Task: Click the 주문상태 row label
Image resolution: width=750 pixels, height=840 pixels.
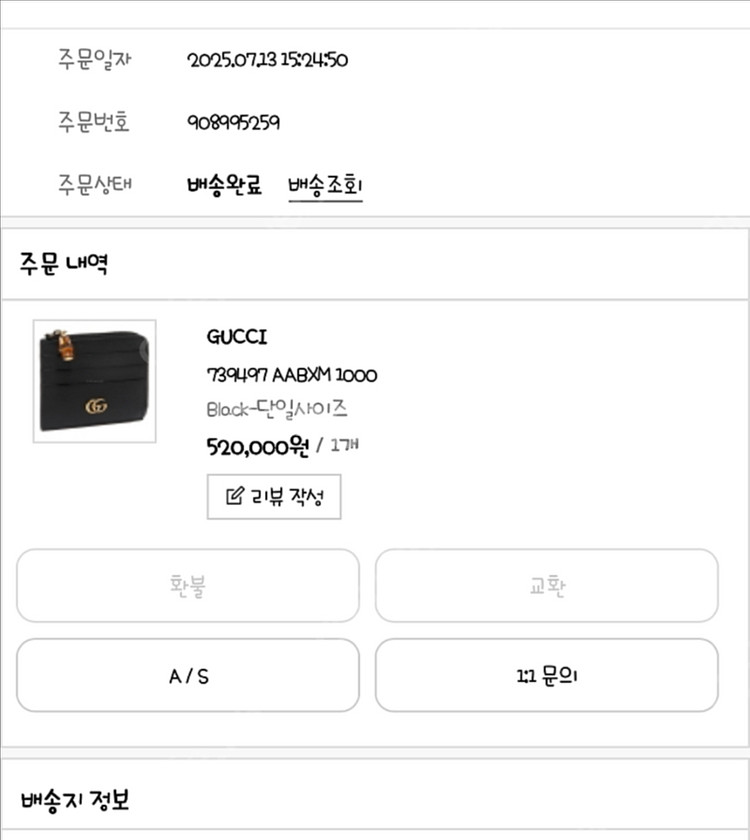Action: pos(82,185)
